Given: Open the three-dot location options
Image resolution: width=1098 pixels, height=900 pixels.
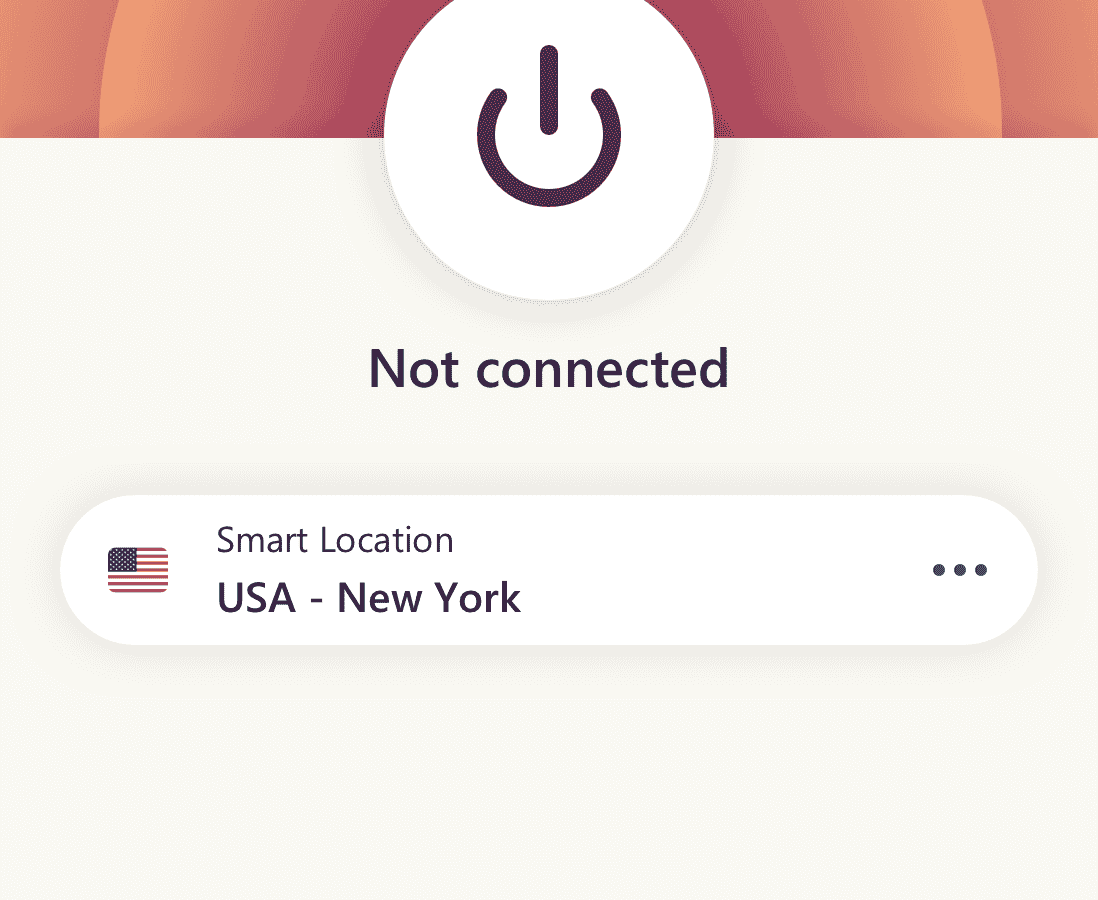Looking at the screenshot, I should (x=959, y=570).
